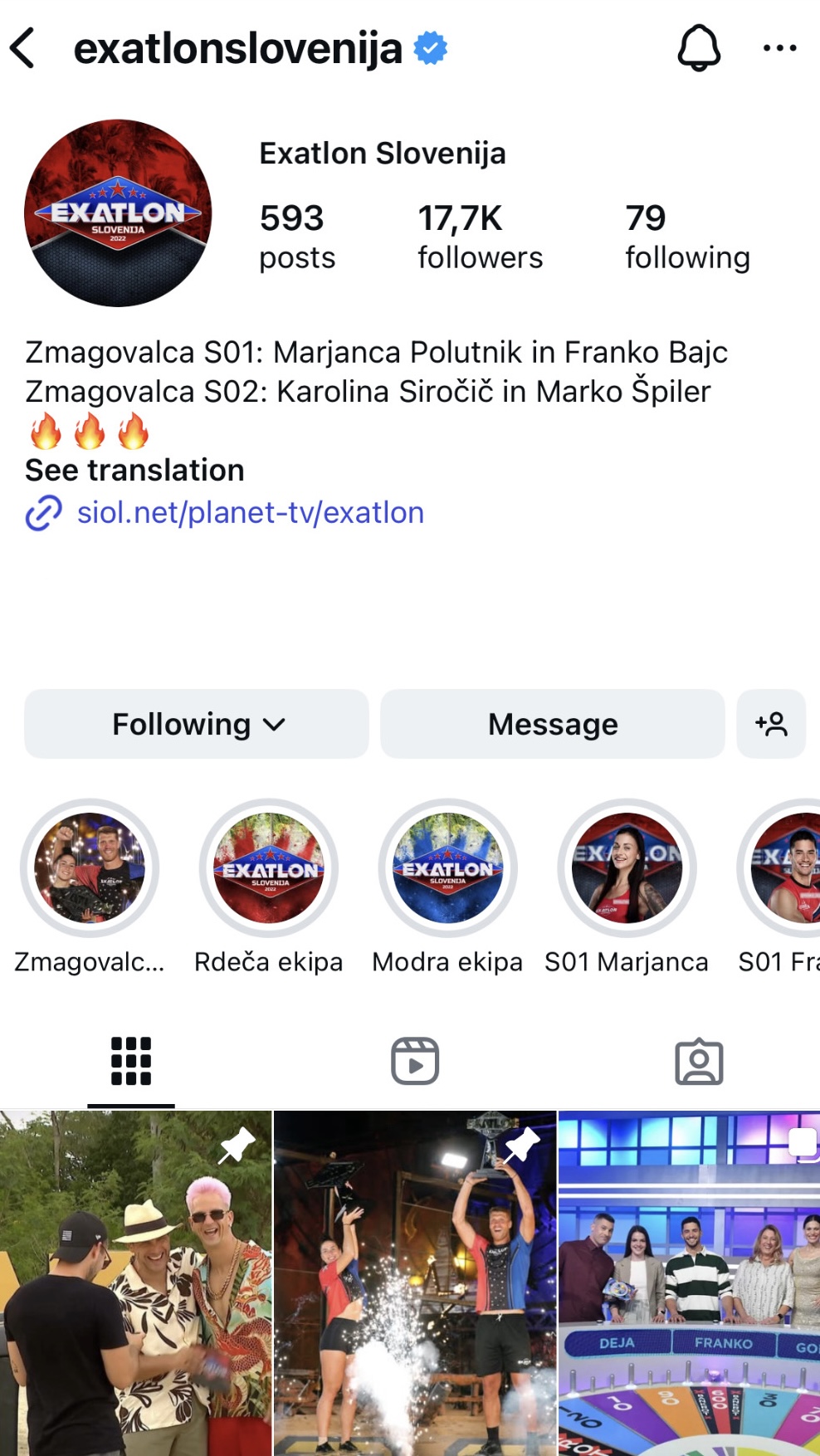Open the 'Rdeča ekipa' story highlight
Screen dimensions: 820x1456
point(267,867)
